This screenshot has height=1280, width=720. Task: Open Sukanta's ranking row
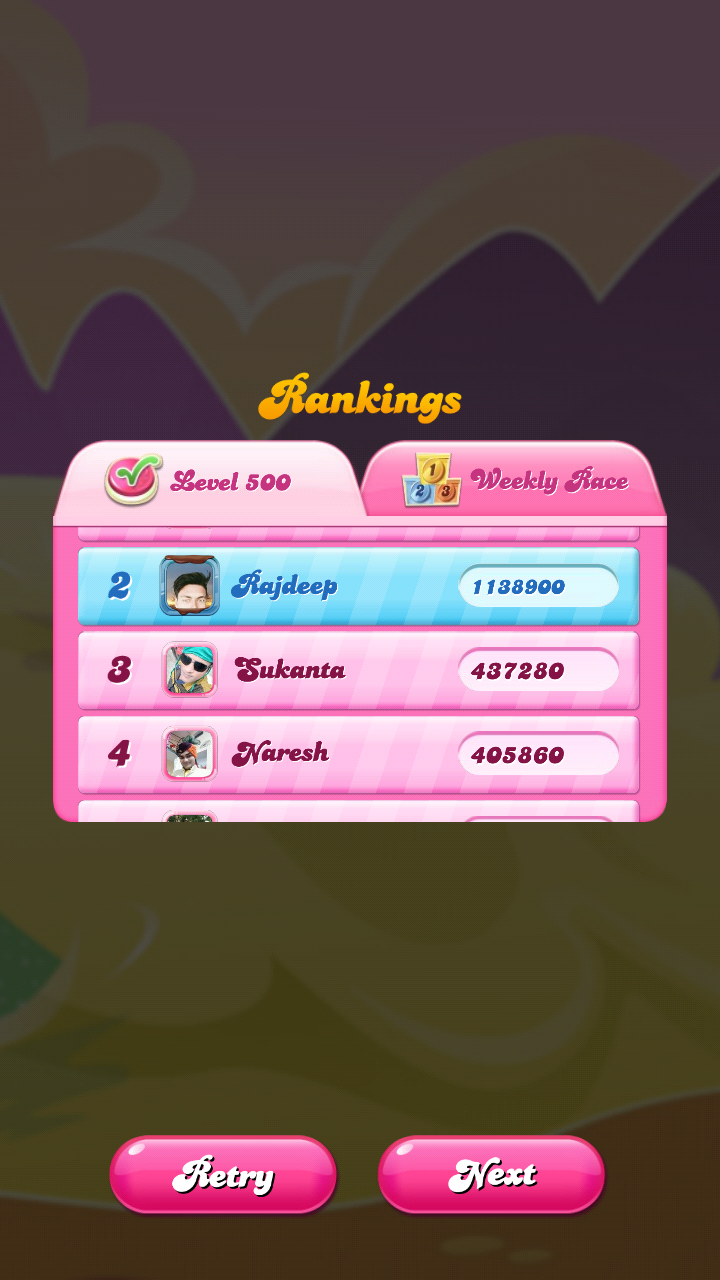(x=358, y=670)
